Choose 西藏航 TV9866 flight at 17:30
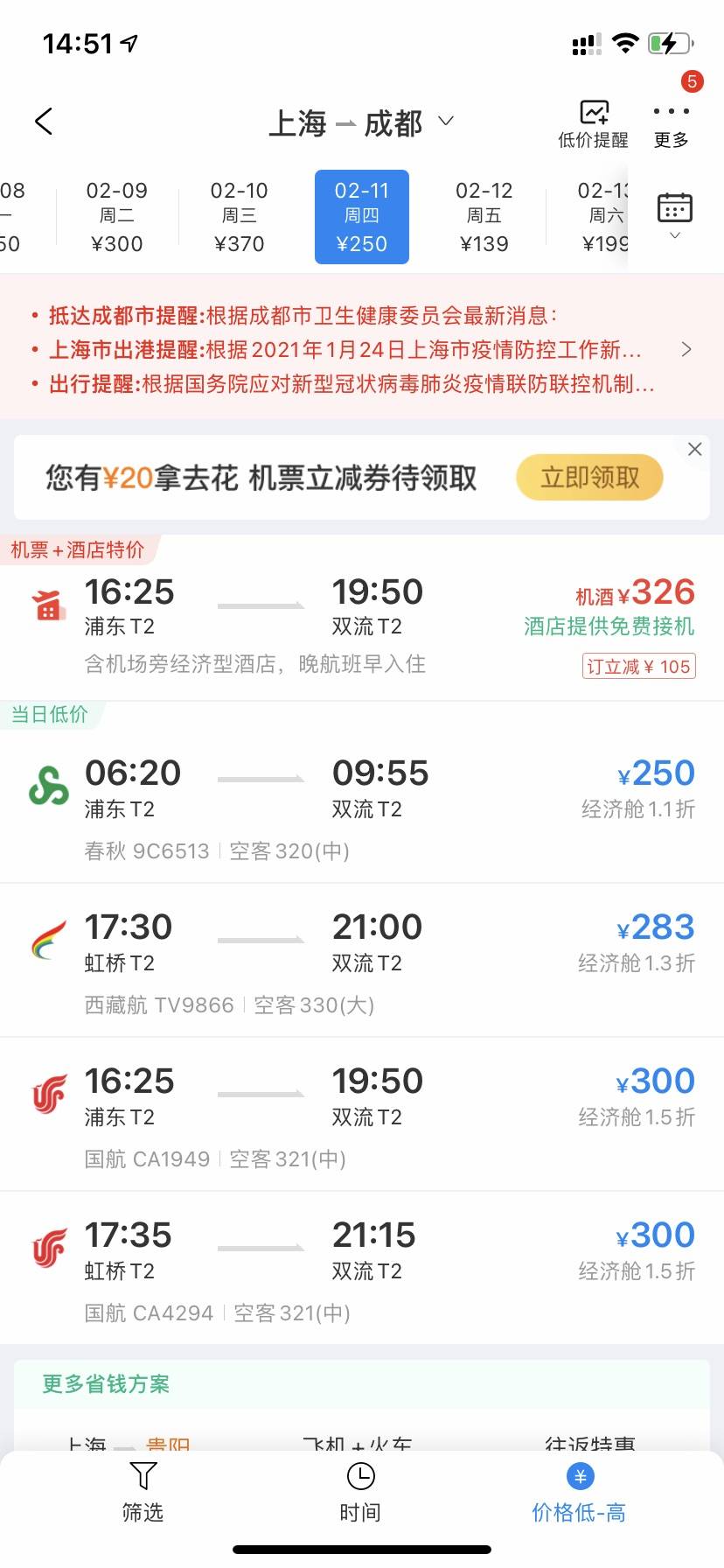Image resolution: width=724 pixels, height=1568 pixels. click(362, 961)
